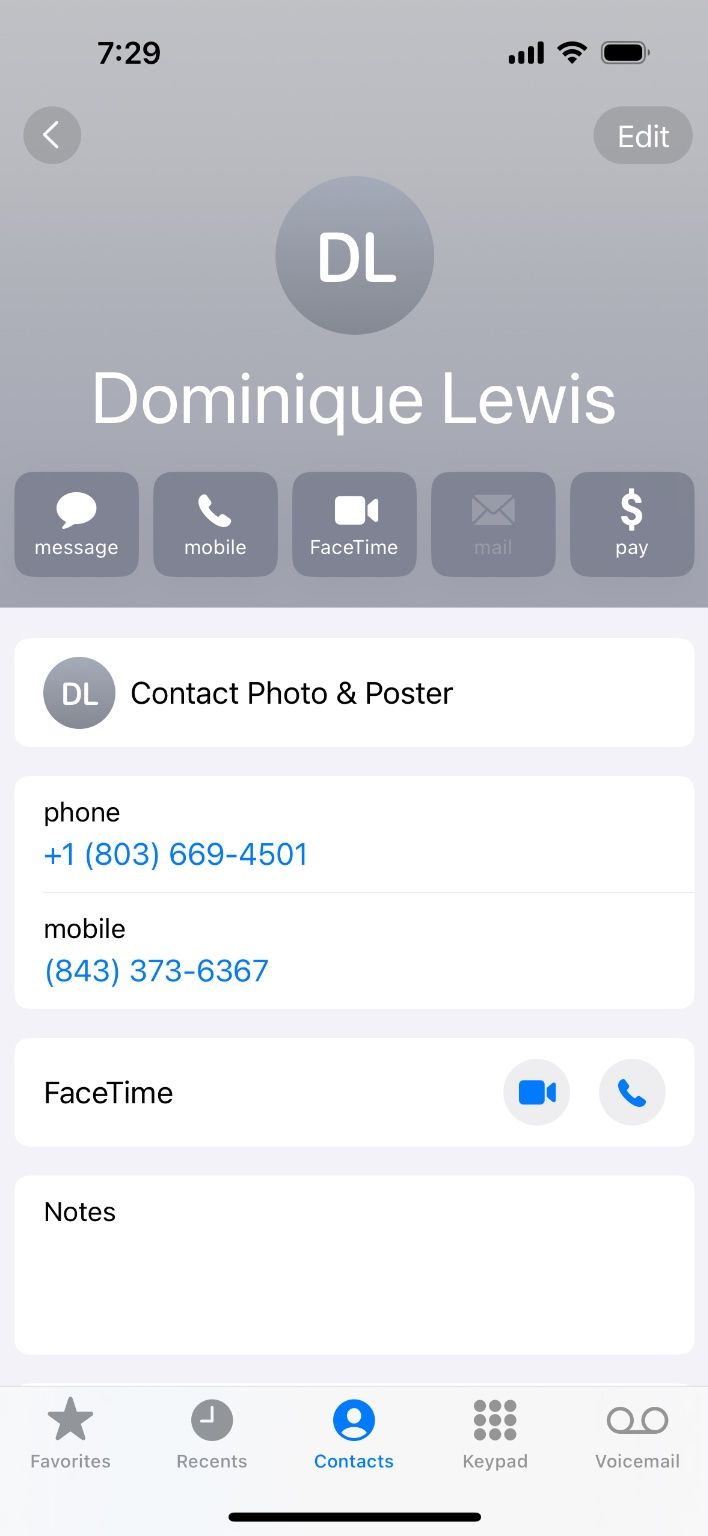The height and width of the screenshot is (1536, 708).
Task: Open the pay action button
Action: tap(632, 524)
